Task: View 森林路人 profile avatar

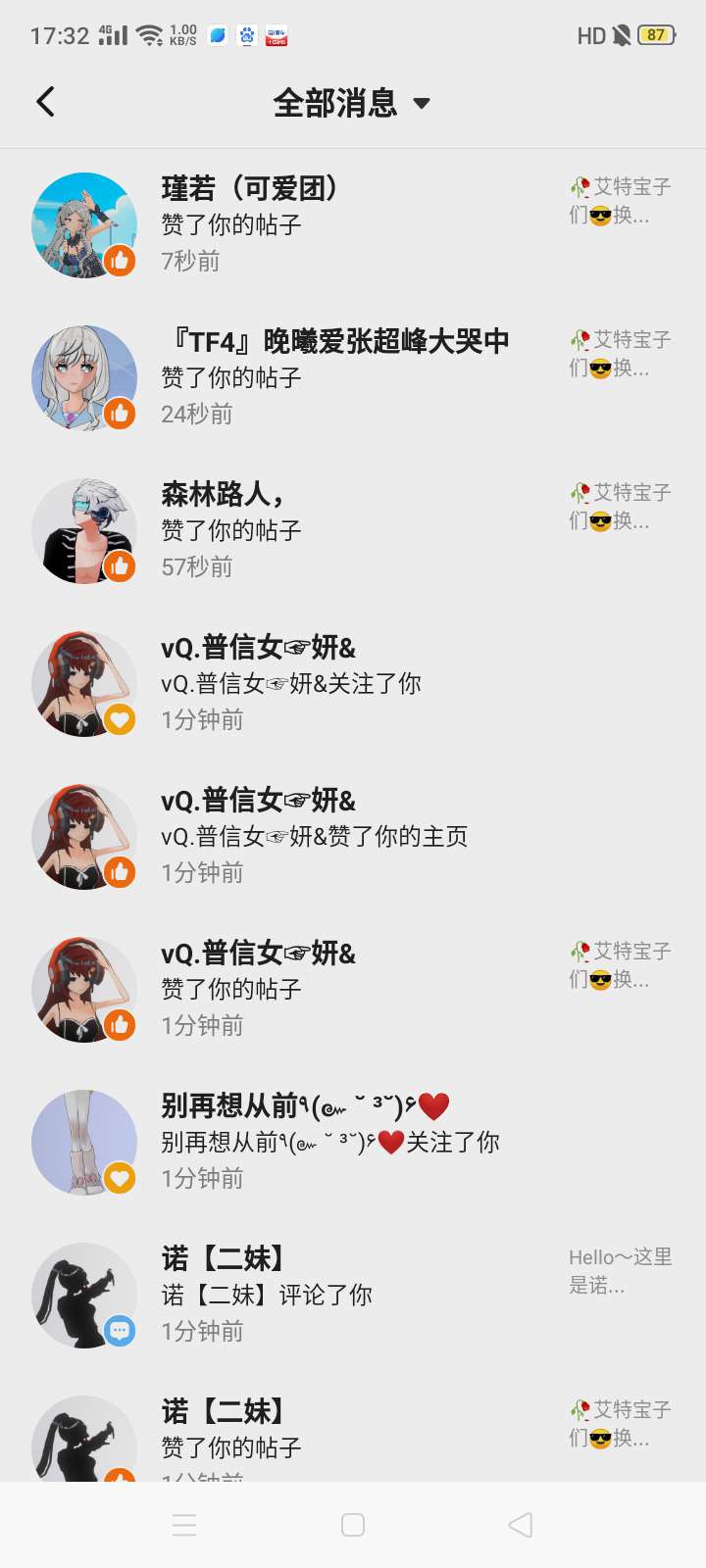Action: (84, 531)
